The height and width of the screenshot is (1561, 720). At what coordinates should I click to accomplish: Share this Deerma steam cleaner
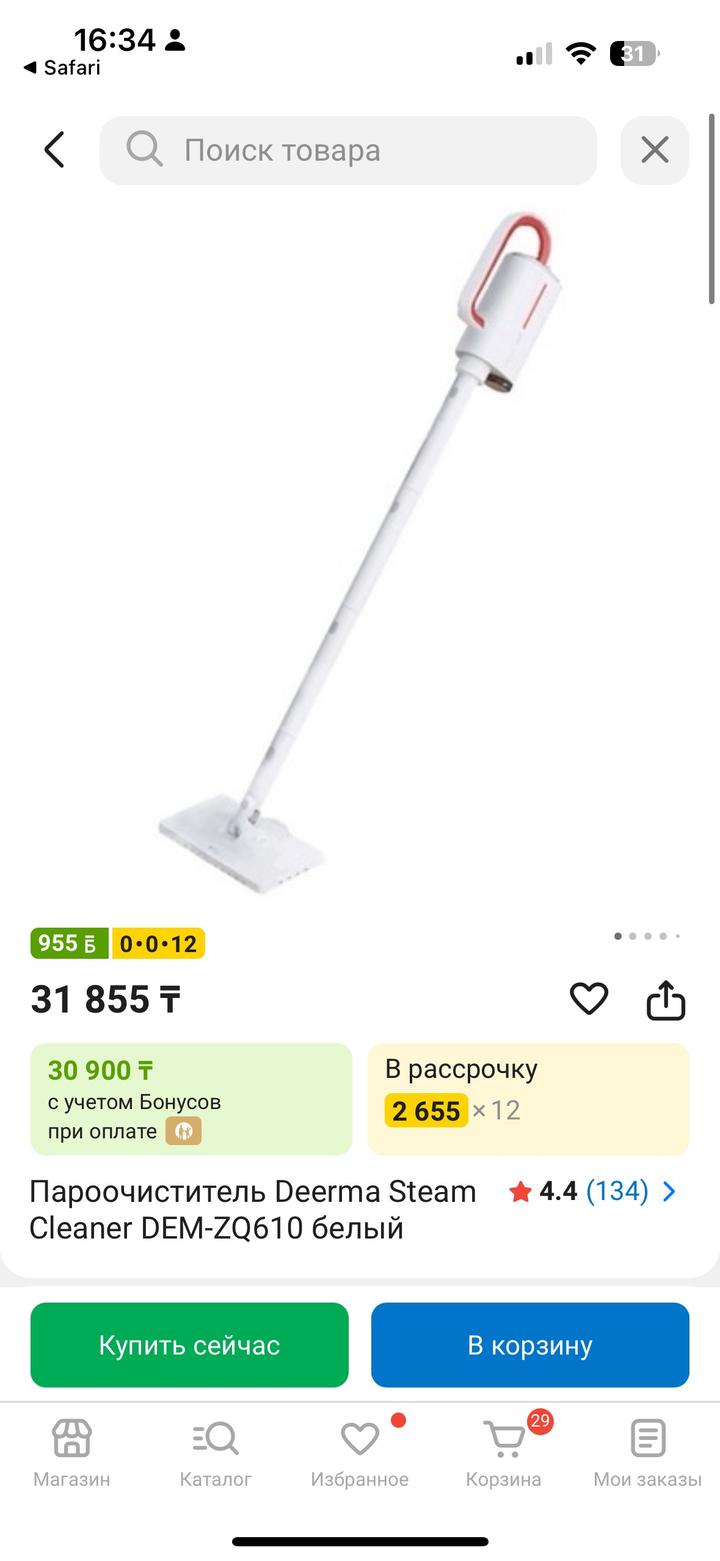pos(665,999)
